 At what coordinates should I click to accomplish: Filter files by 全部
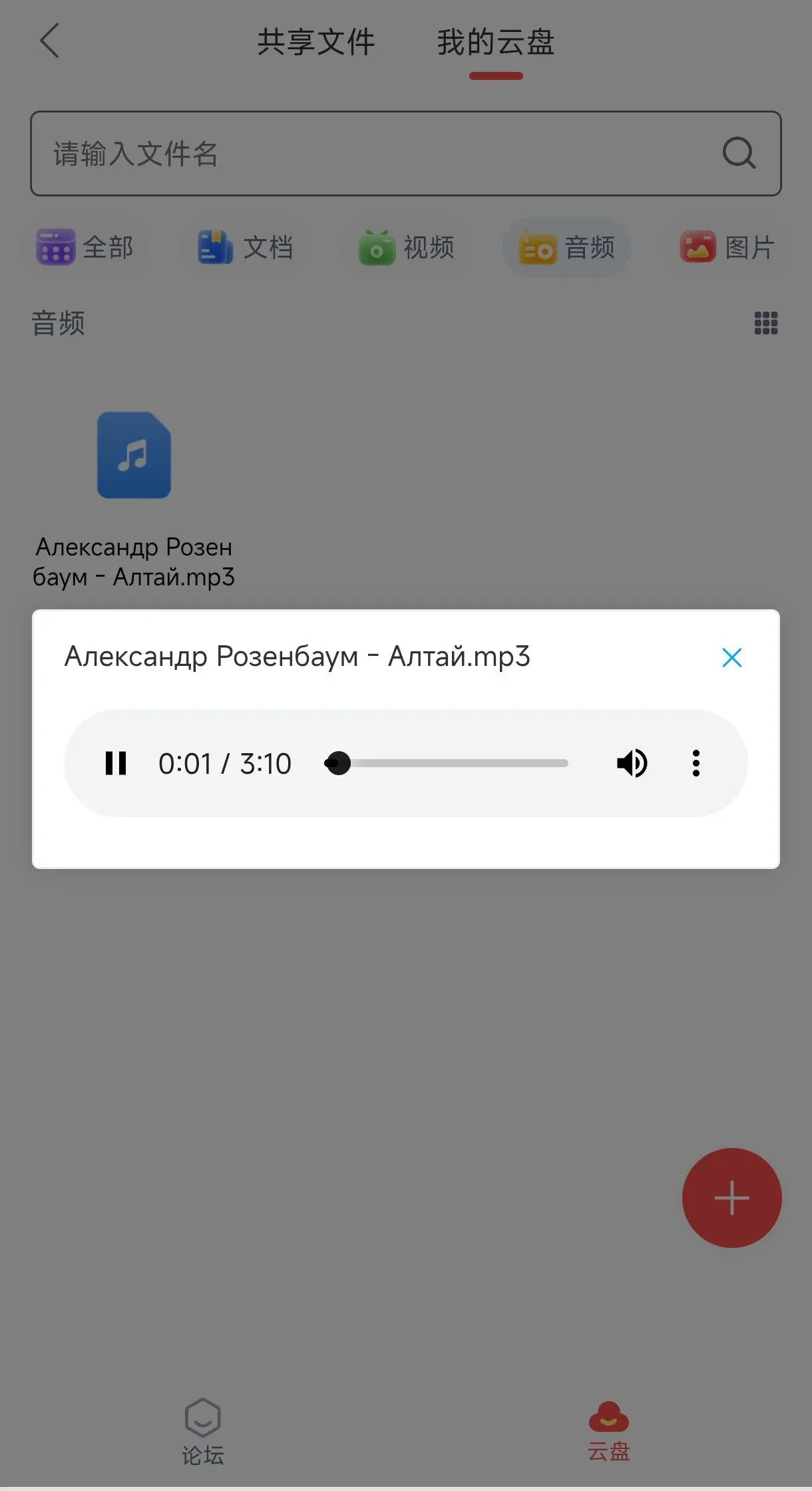click(x=85, y=247)
